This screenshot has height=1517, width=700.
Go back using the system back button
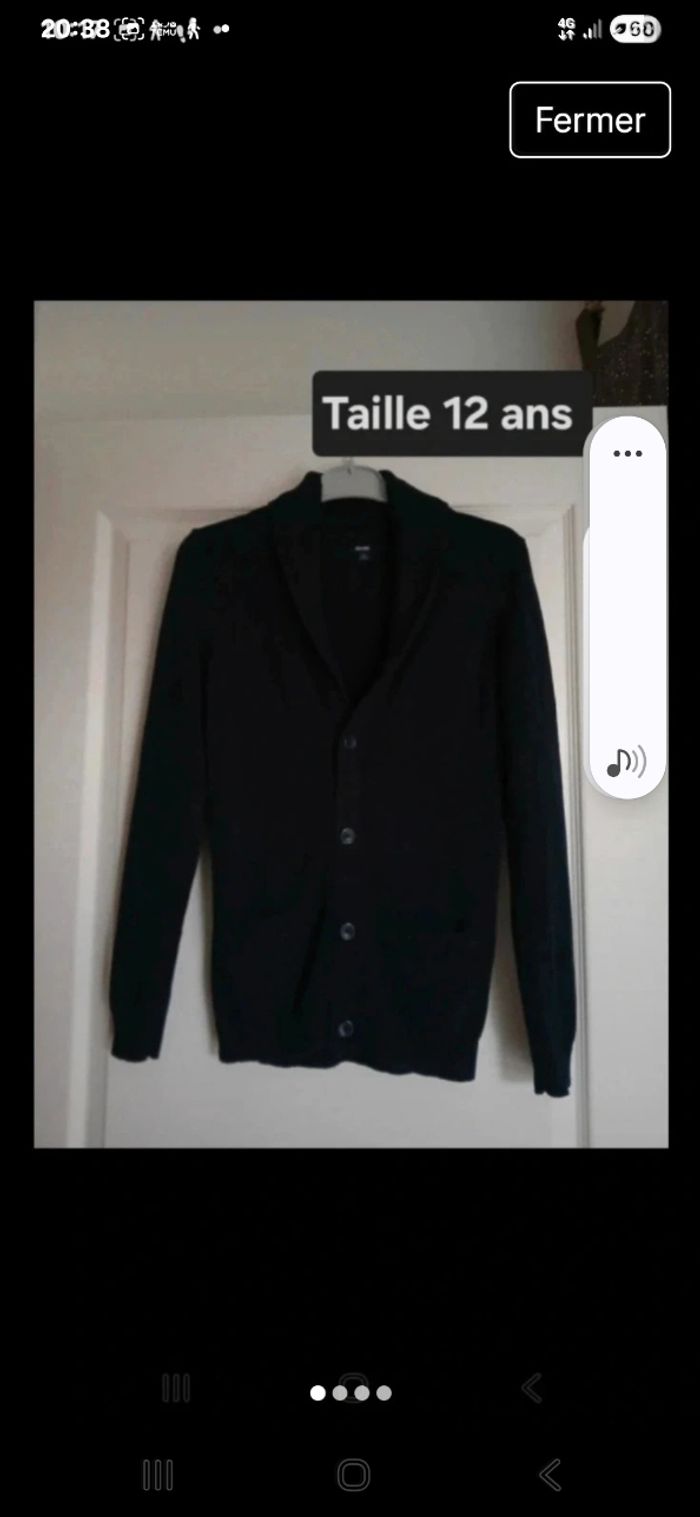click(549, 1474)
